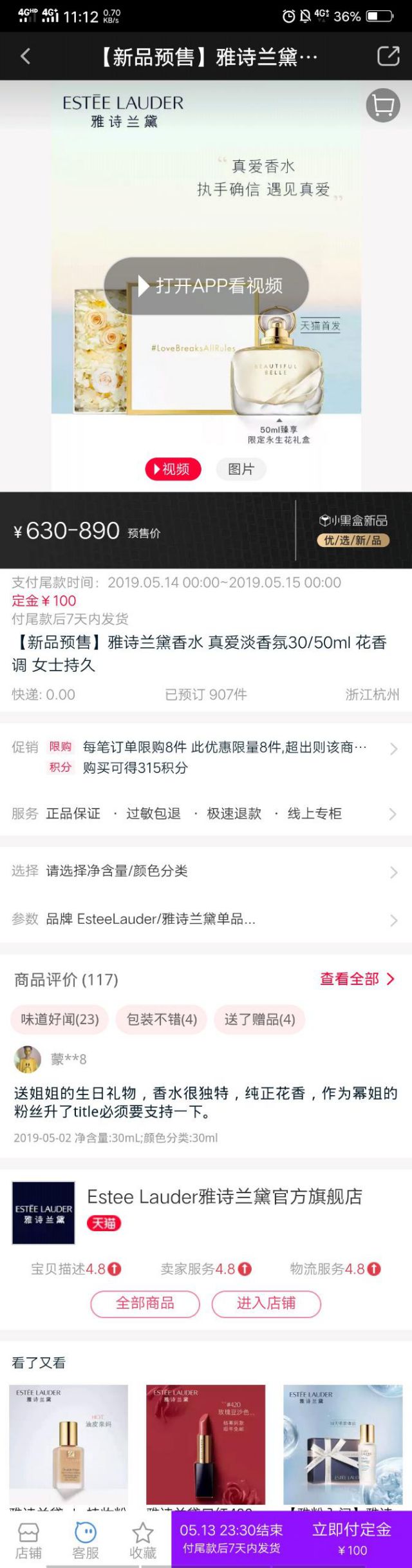Tap 打开APP看视频 play button
The width and height of the screenshot is (412, 1568).
[x=206, y=285]
